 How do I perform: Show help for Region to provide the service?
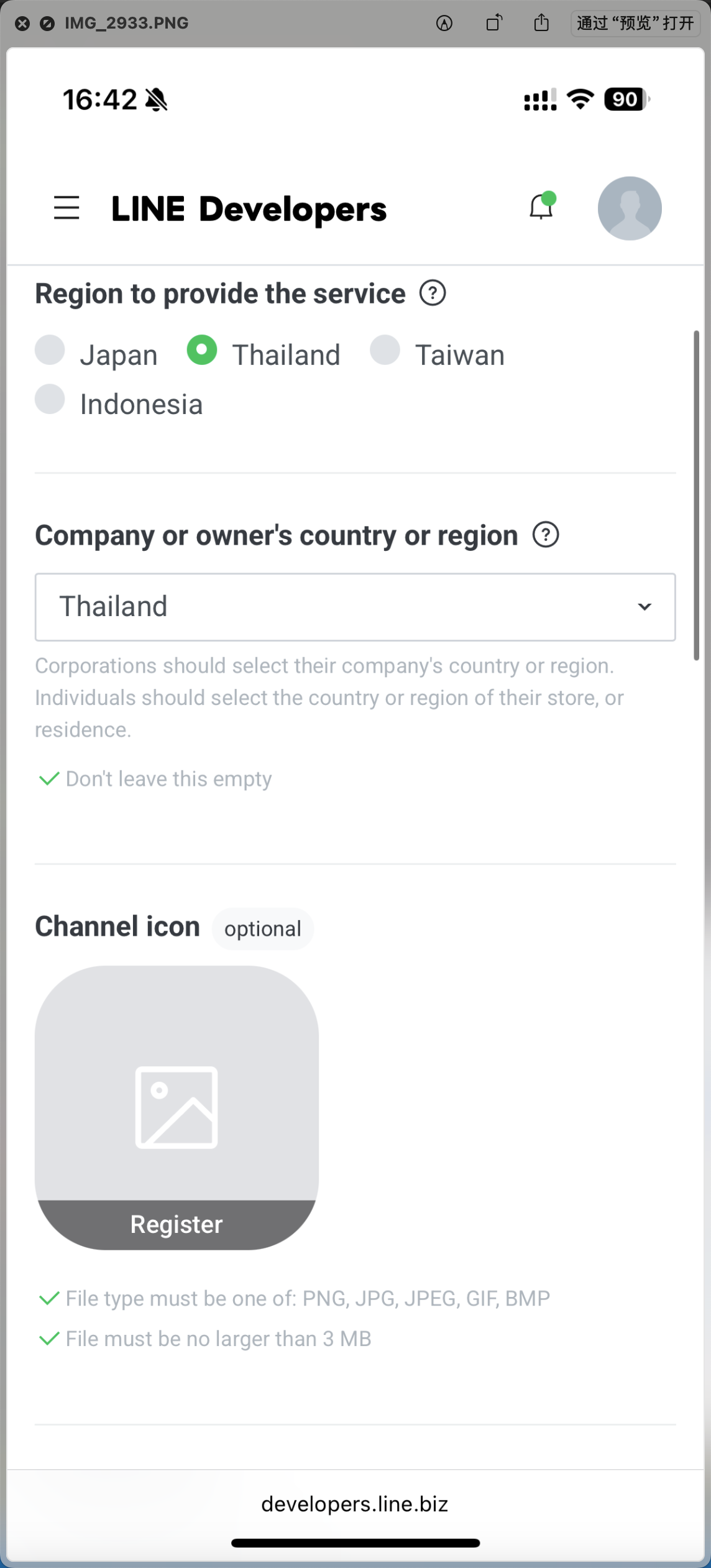point(433,293)
